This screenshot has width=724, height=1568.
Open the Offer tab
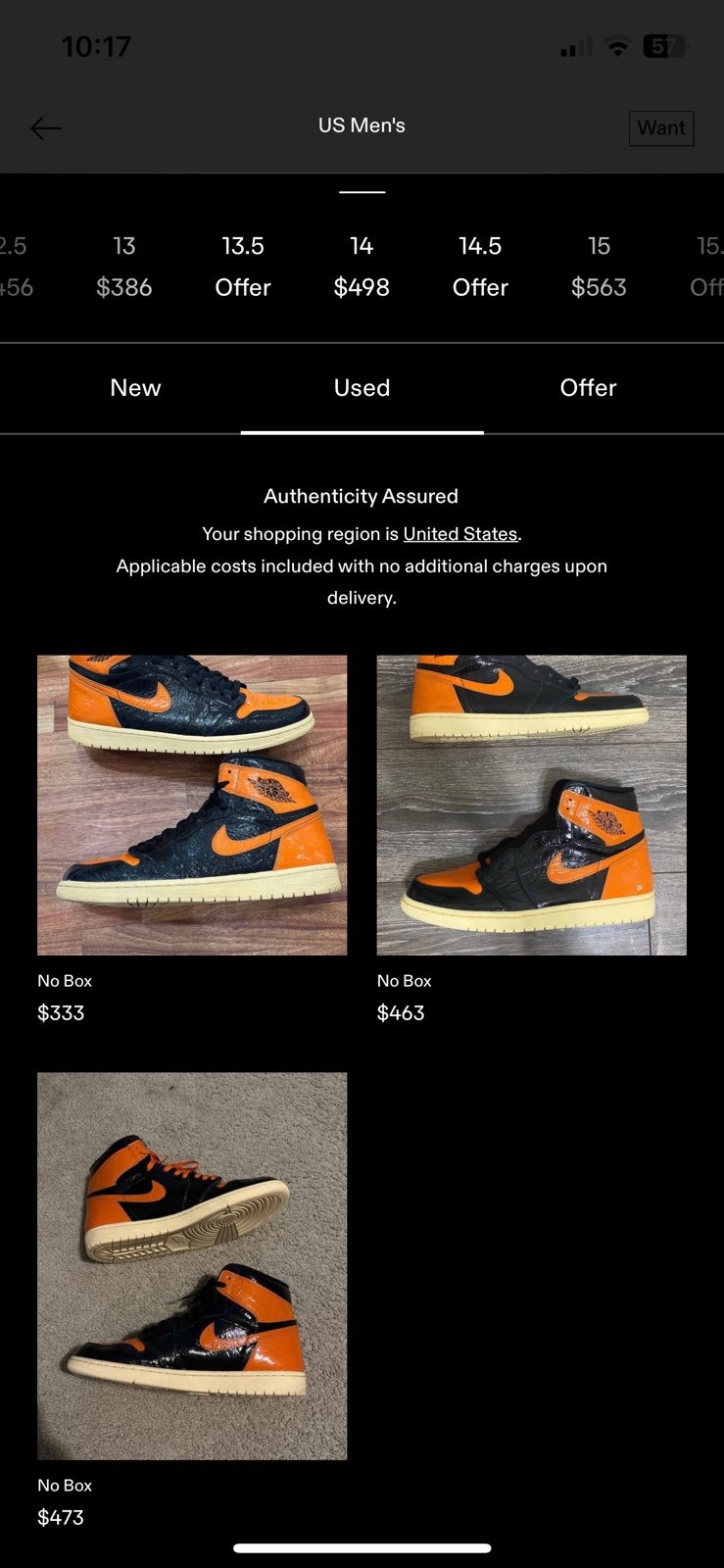(588, 388)
